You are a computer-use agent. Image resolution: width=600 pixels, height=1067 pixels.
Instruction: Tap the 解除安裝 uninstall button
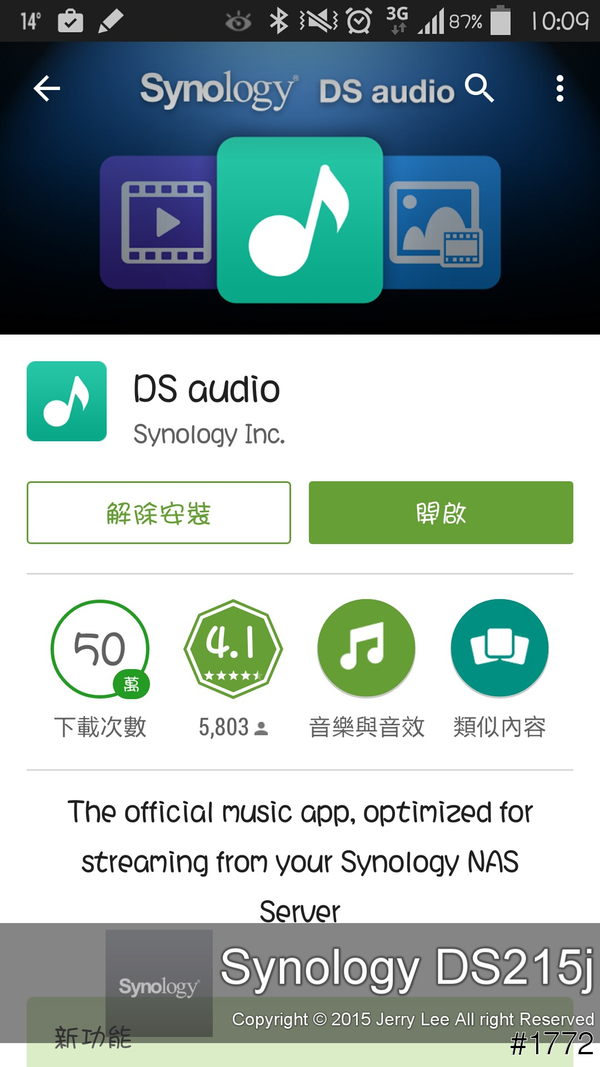pos(159,513)
